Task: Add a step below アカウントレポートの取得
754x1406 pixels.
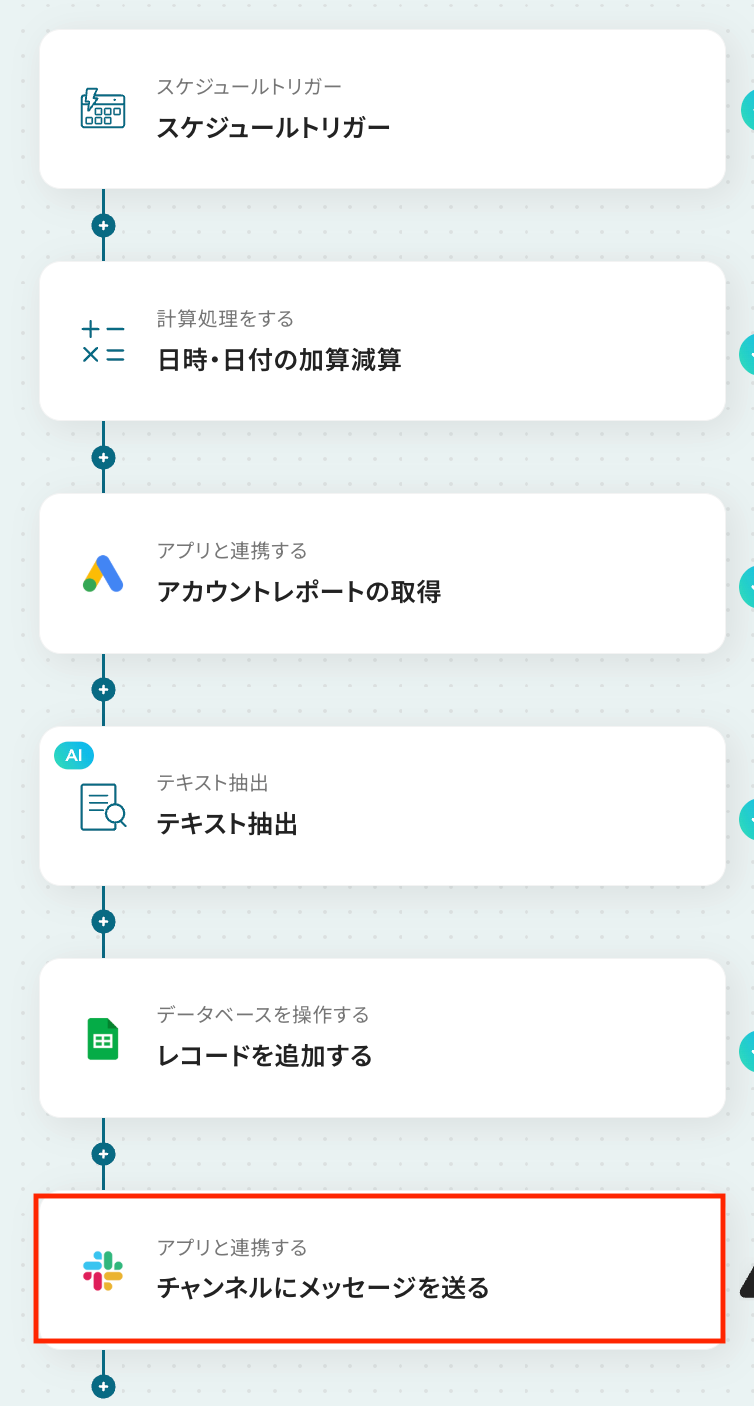Action: pos(103,689)
